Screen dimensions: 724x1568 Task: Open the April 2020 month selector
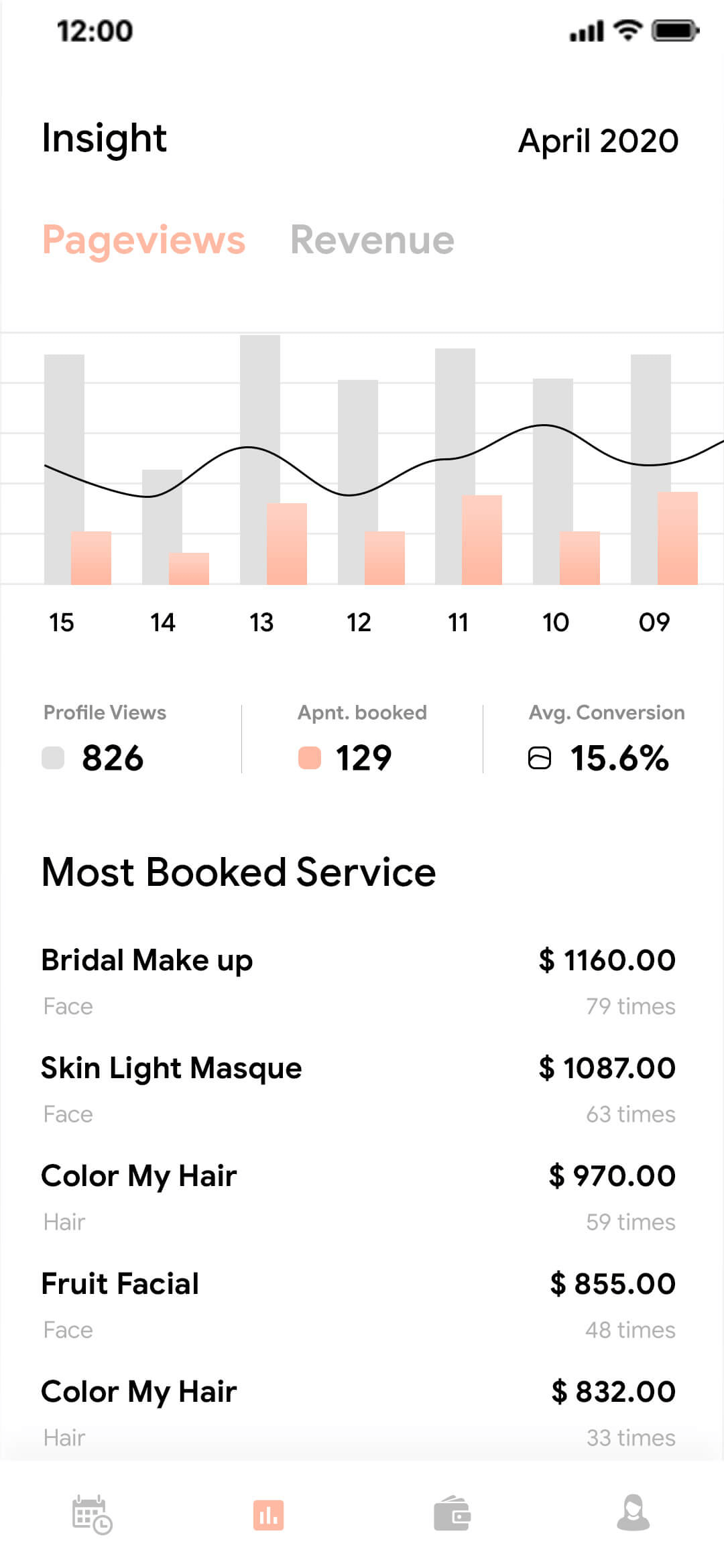598,141
